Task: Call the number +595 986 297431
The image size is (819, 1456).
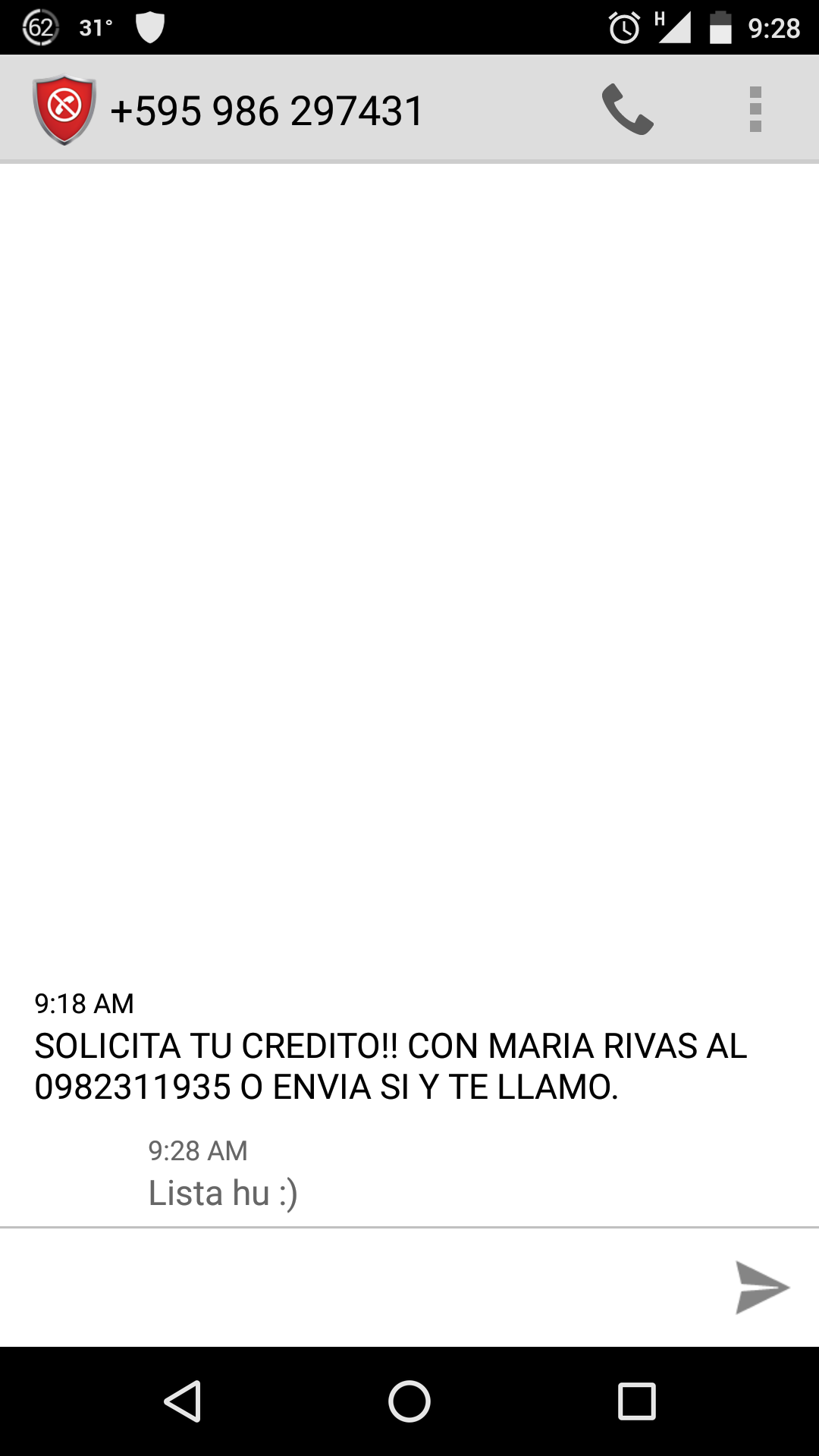Action: click(627, 110)
